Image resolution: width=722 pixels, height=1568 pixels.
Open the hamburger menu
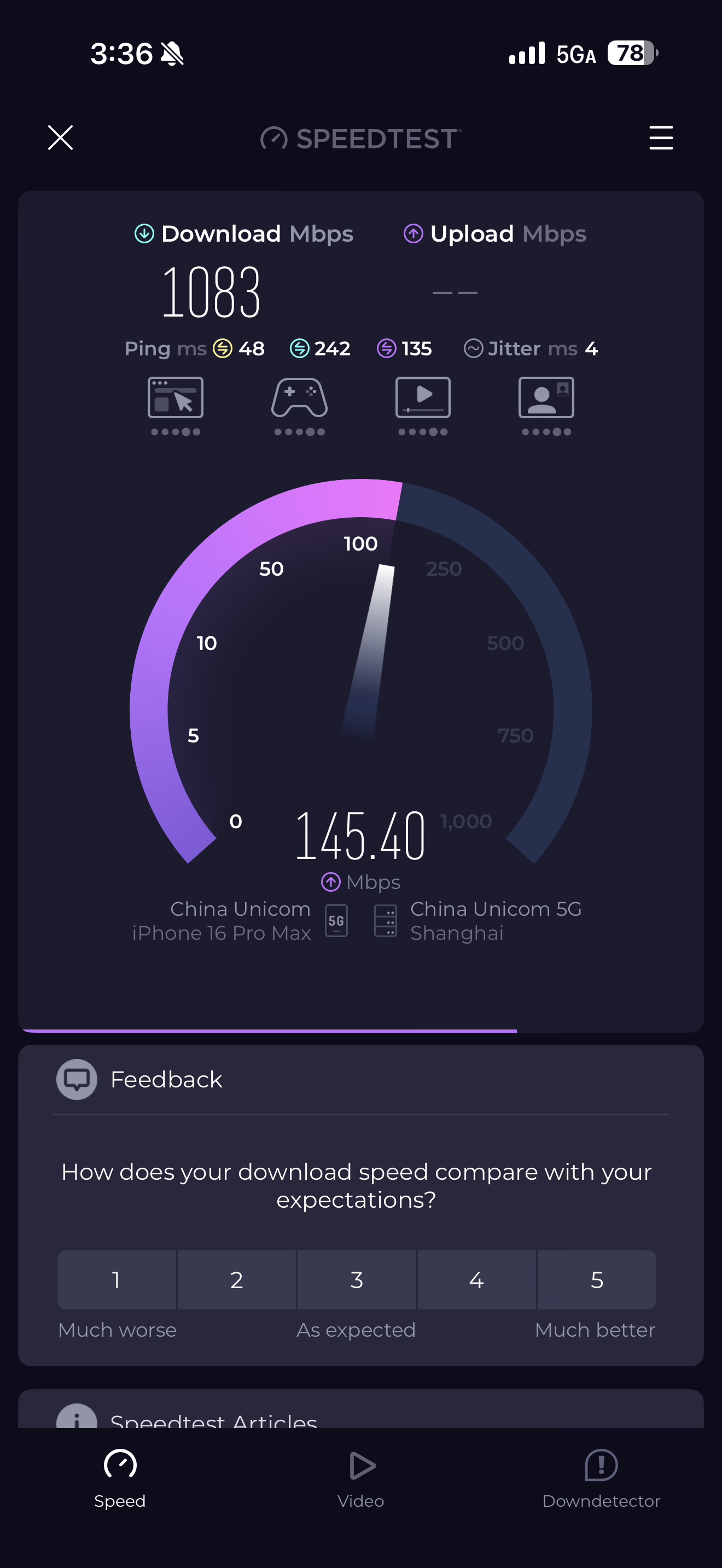pos(661,138)
